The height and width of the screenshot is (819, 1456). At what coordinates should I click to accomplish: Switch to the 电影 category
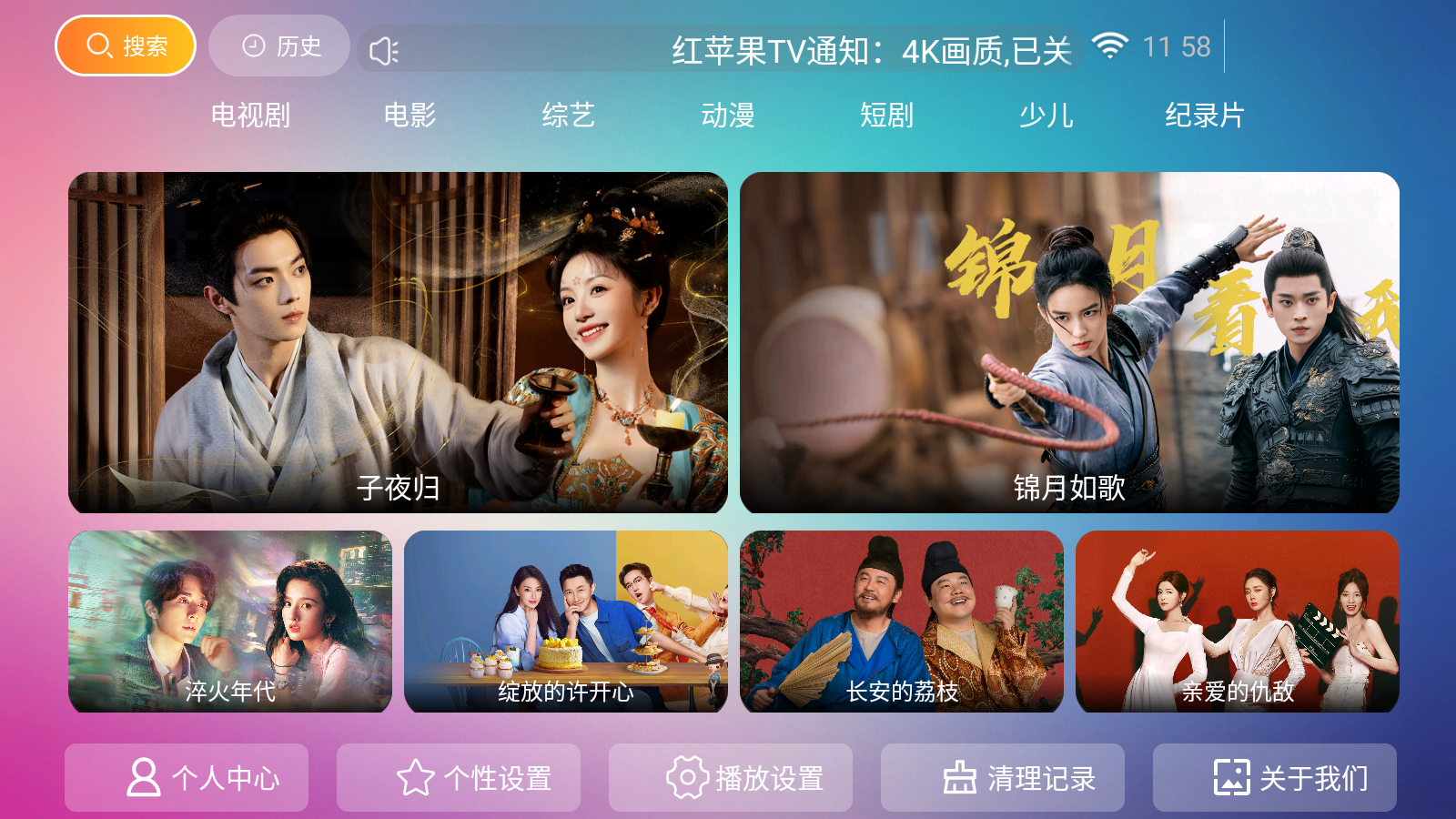tap(409, 116)
